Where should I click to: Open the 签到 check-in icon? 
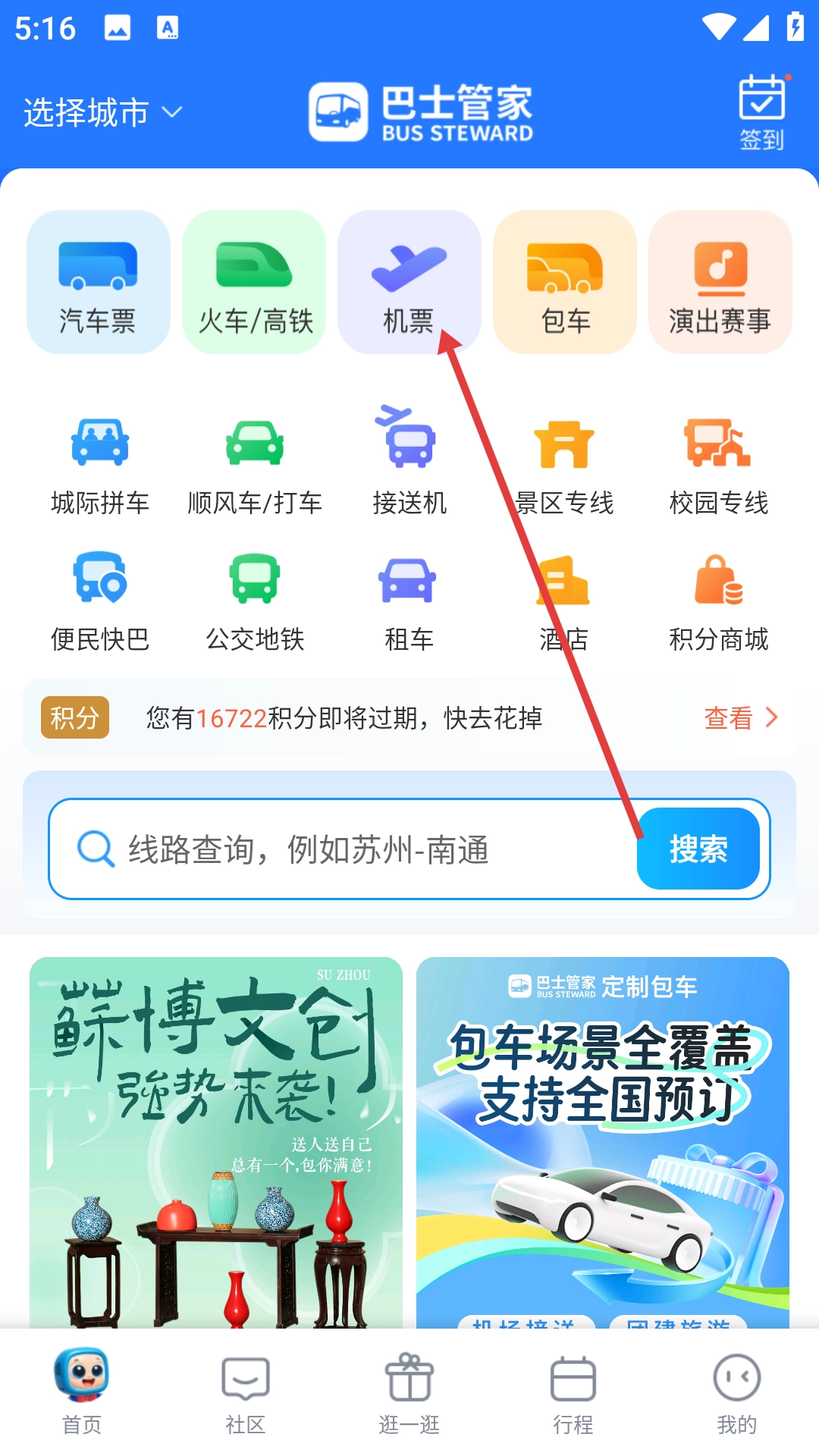761,112
